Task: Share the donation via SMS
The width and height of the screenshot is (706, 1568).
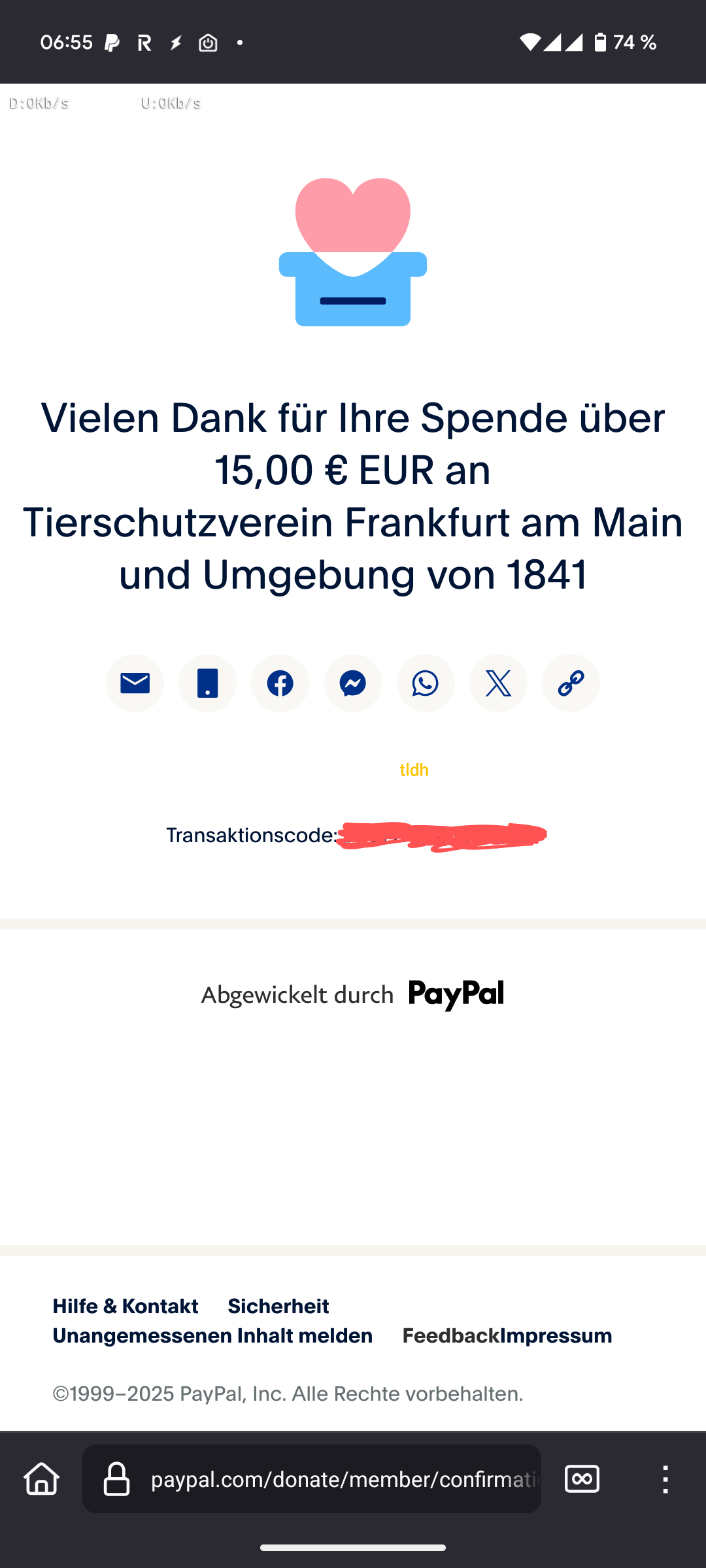Action: click(x=207, y=683)
